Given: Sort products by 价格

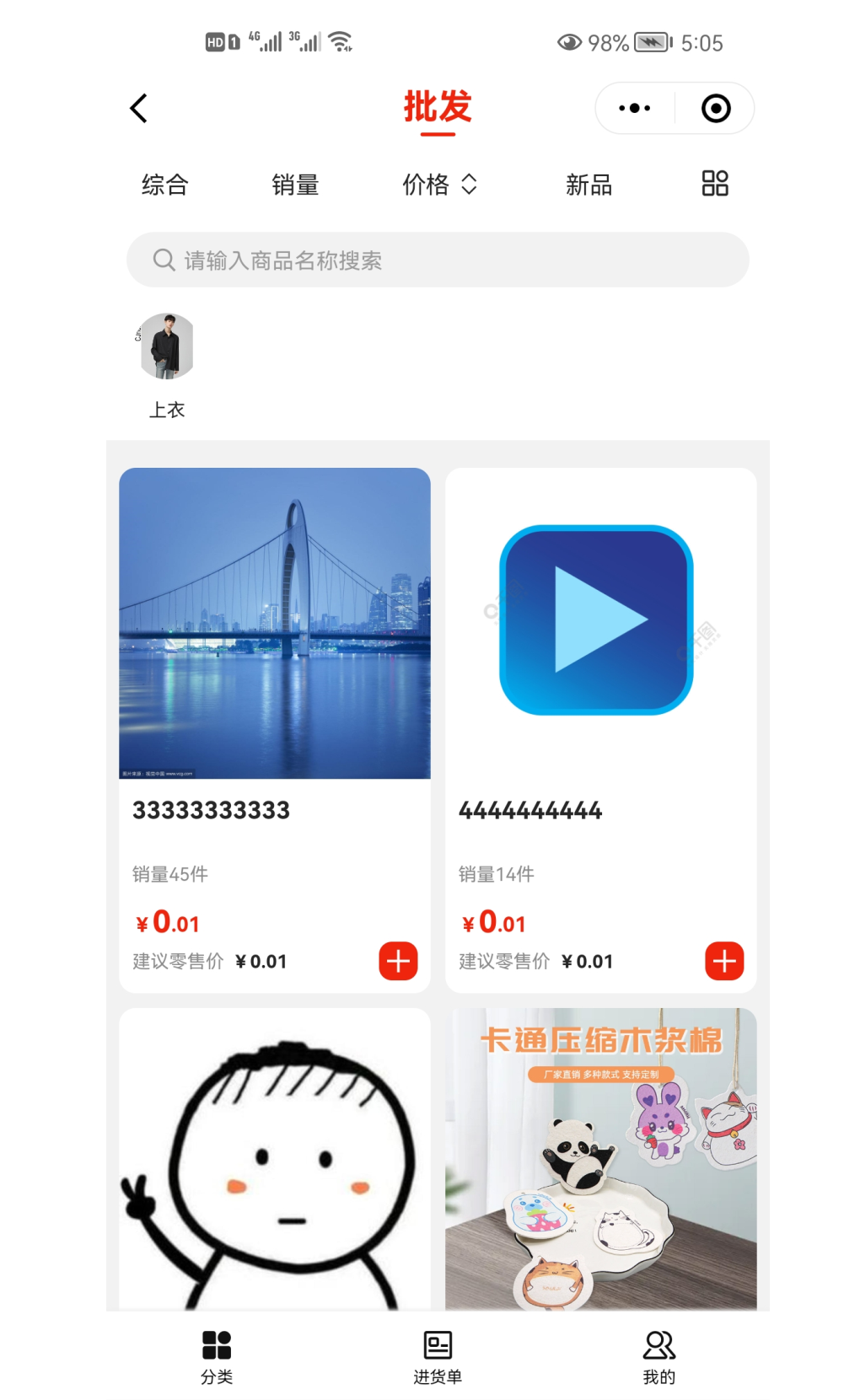Looking at the screenshot, I should pyautogui.click(x=439, y=185).
